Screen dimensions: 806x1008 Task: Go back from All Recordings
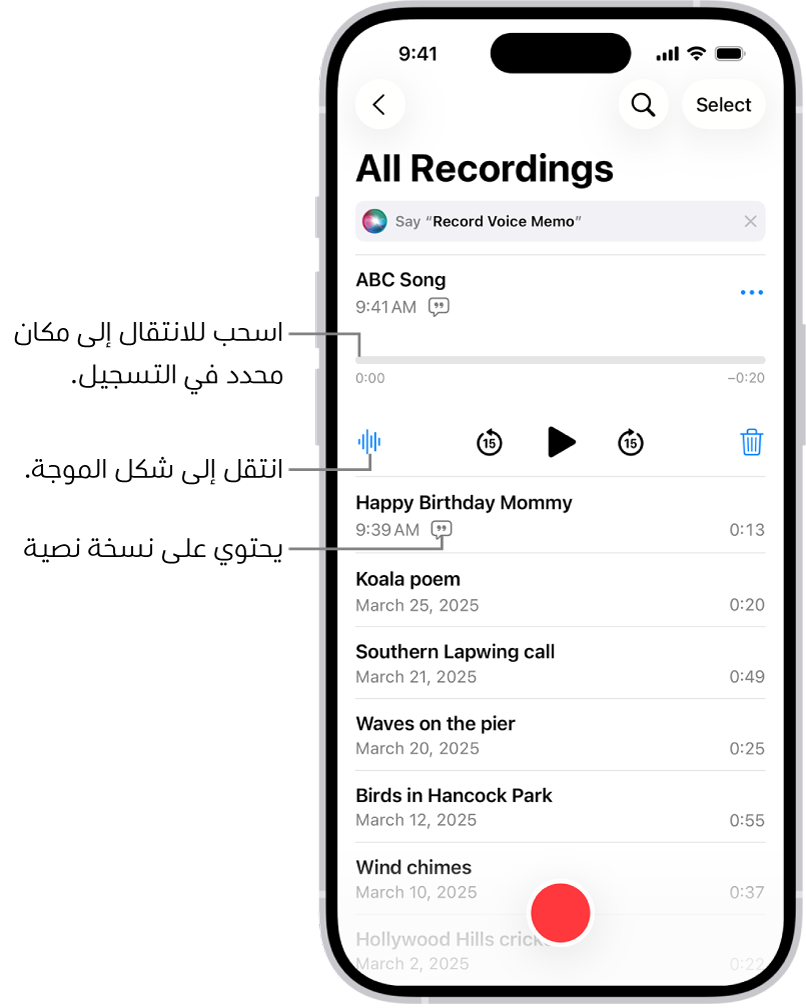(x=379, y=105)
